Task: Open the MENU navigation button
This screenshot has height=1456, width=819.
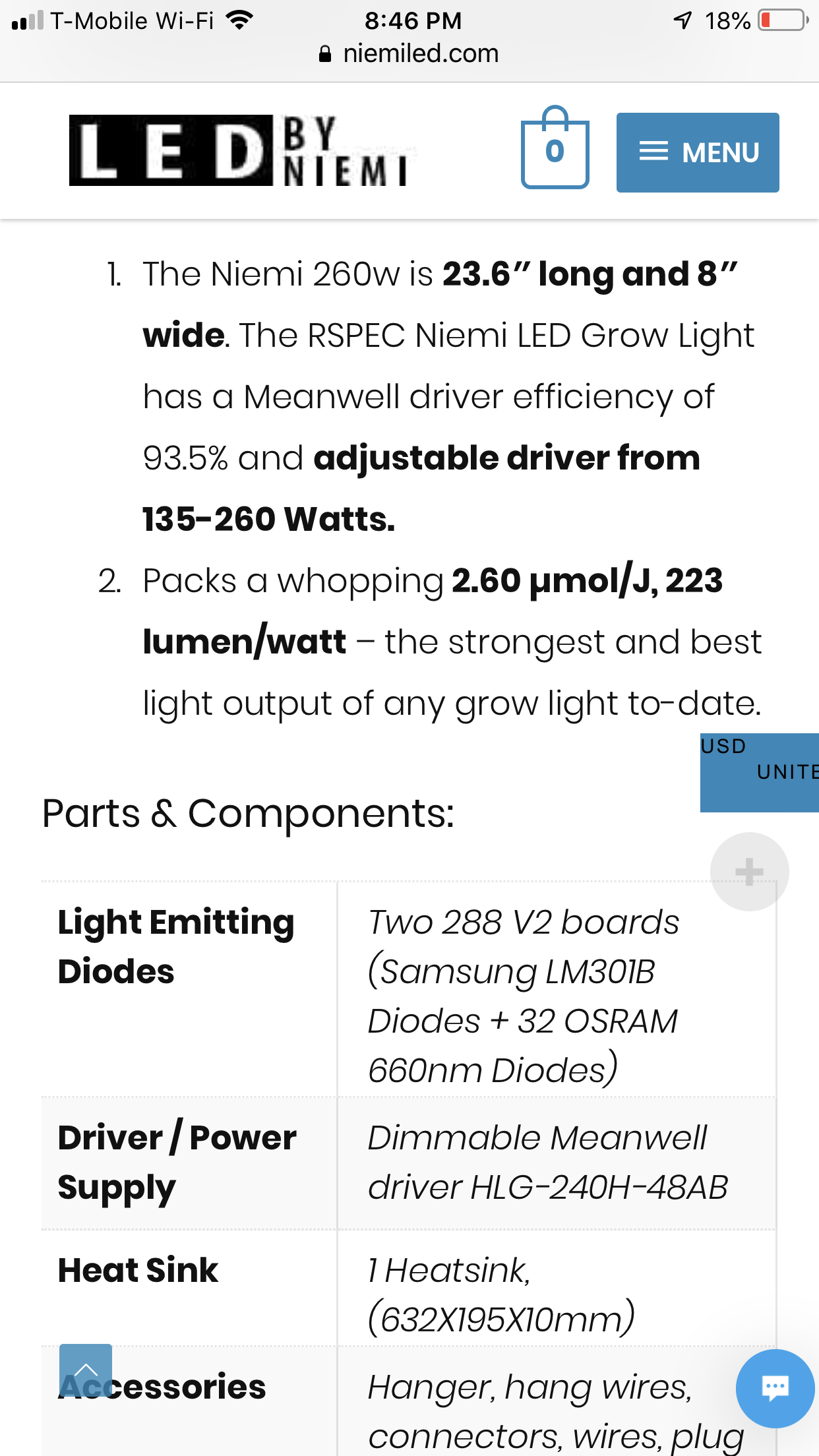Action: [698, 152]
